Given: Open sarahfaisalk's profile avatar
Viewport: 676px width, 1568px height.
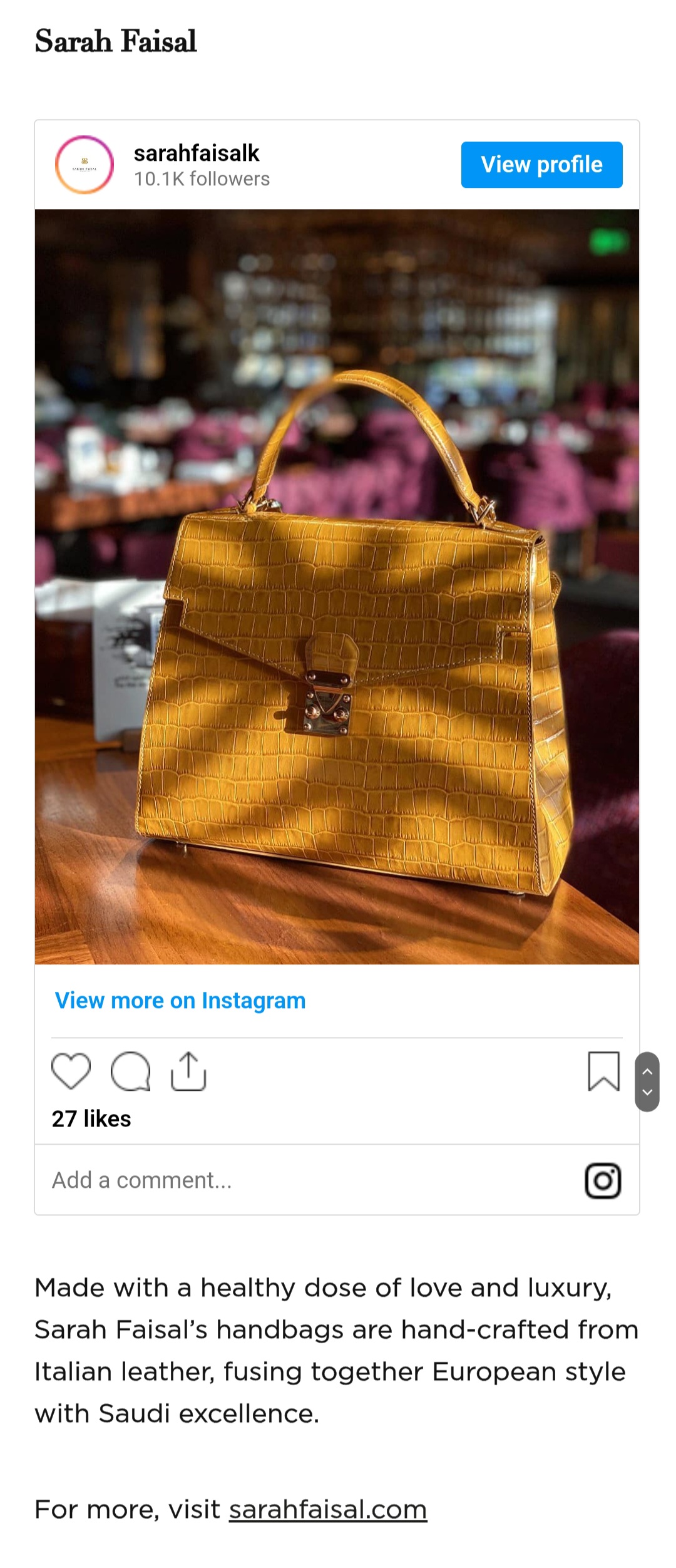Looking at the screenshot, I should pyautogui.click(x=84, y=165).
